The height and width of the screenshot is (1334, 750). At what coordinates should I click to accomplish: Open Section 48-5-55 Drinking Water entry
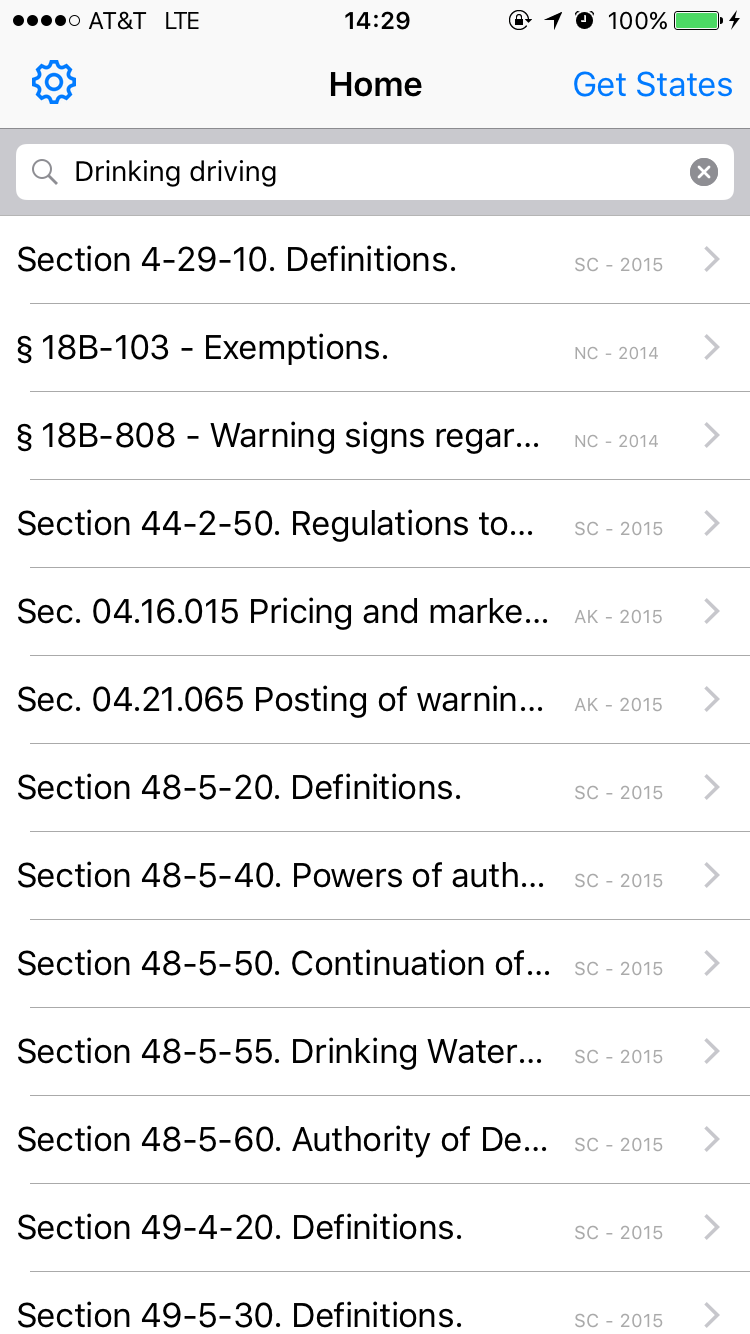coord(375,1051)
